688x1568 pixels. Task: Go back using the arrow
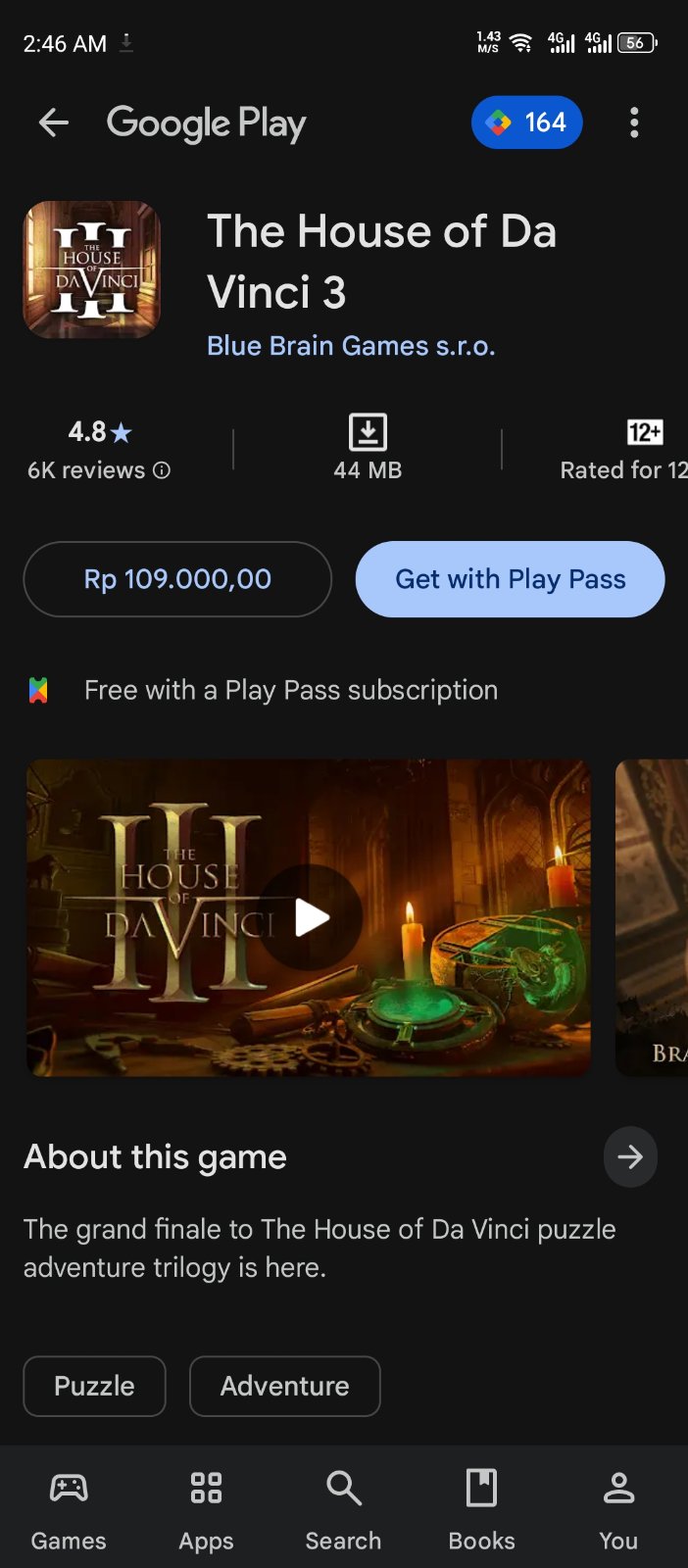click(53, 122)
